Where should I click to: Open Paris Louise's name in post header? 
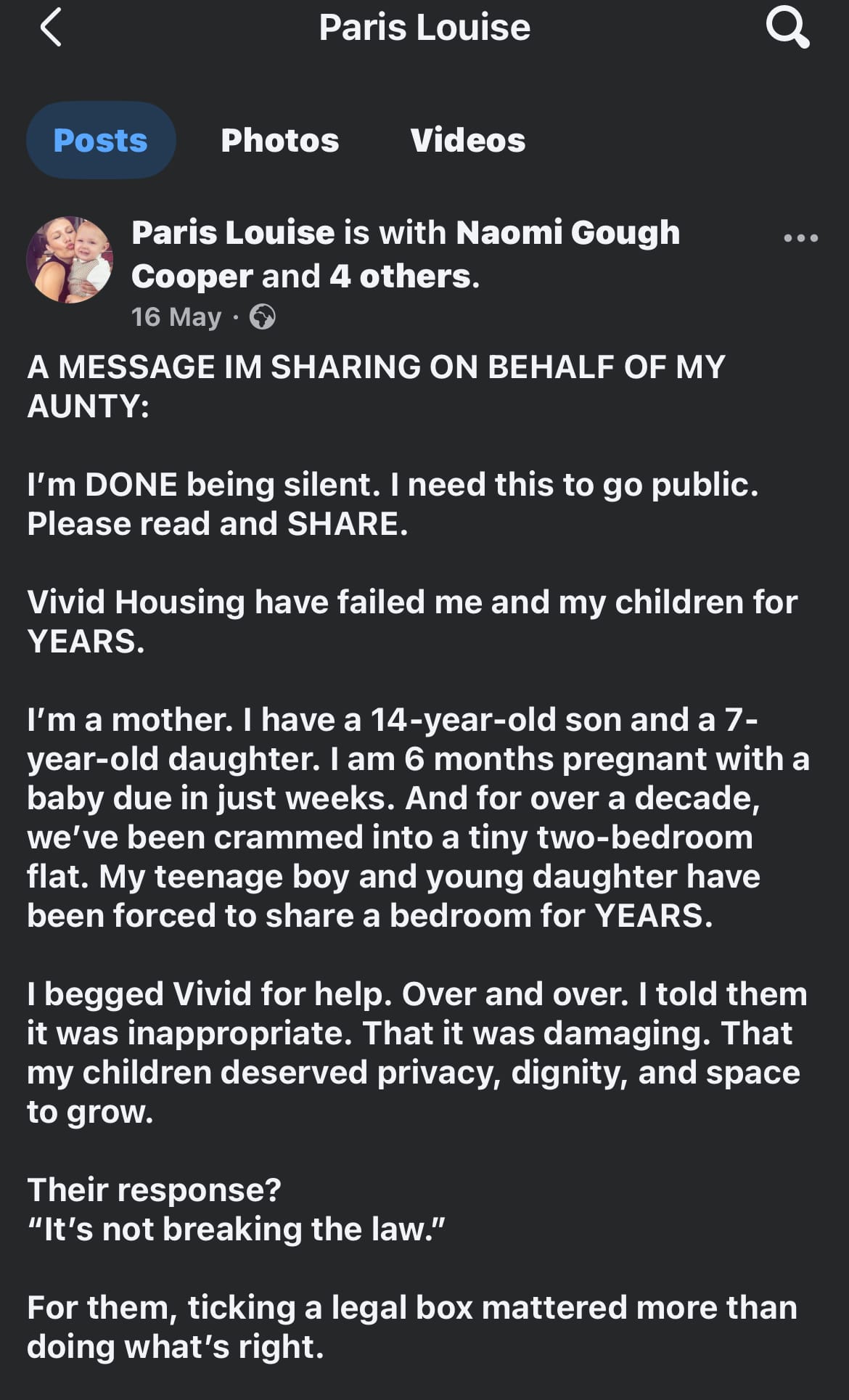click(x=233, y=232)
